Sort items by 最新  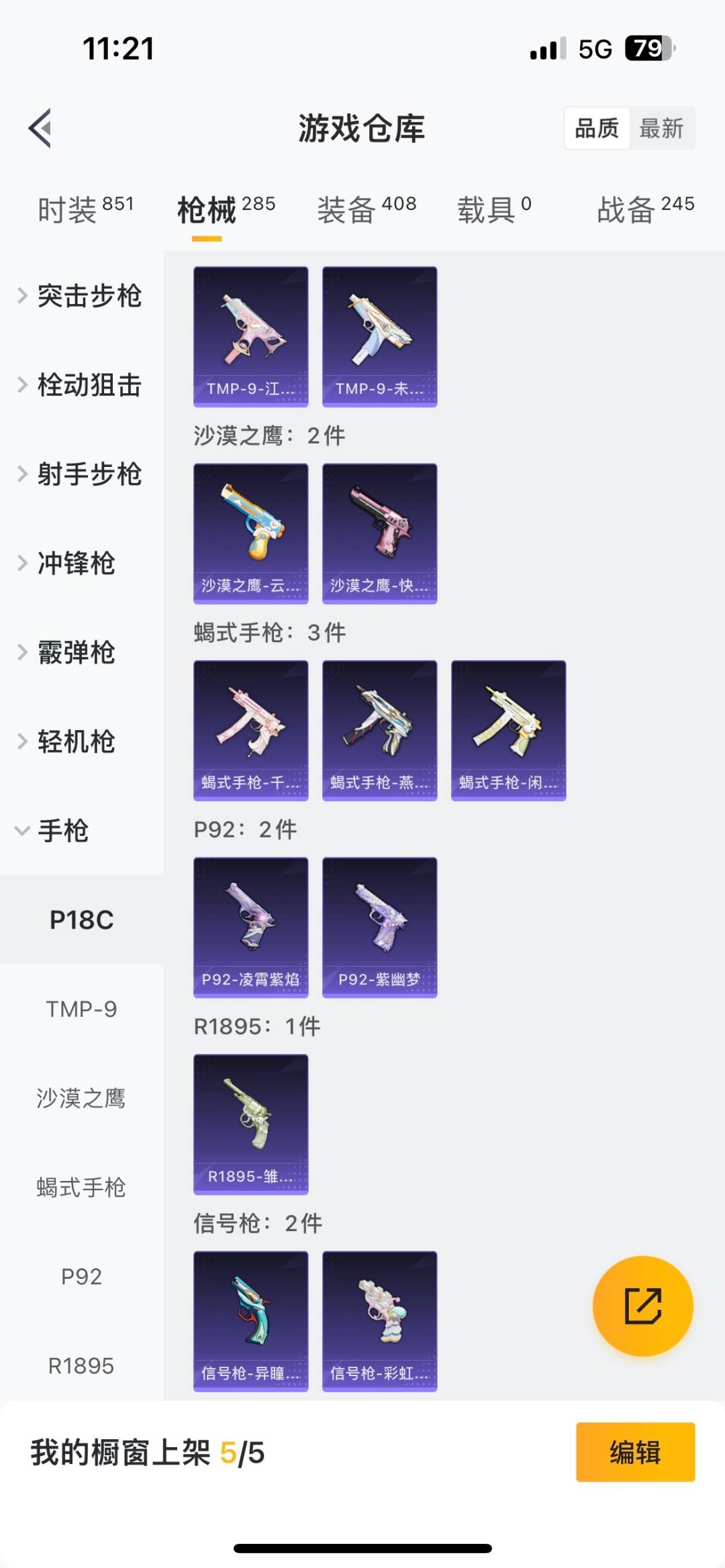tap(661, 128)
